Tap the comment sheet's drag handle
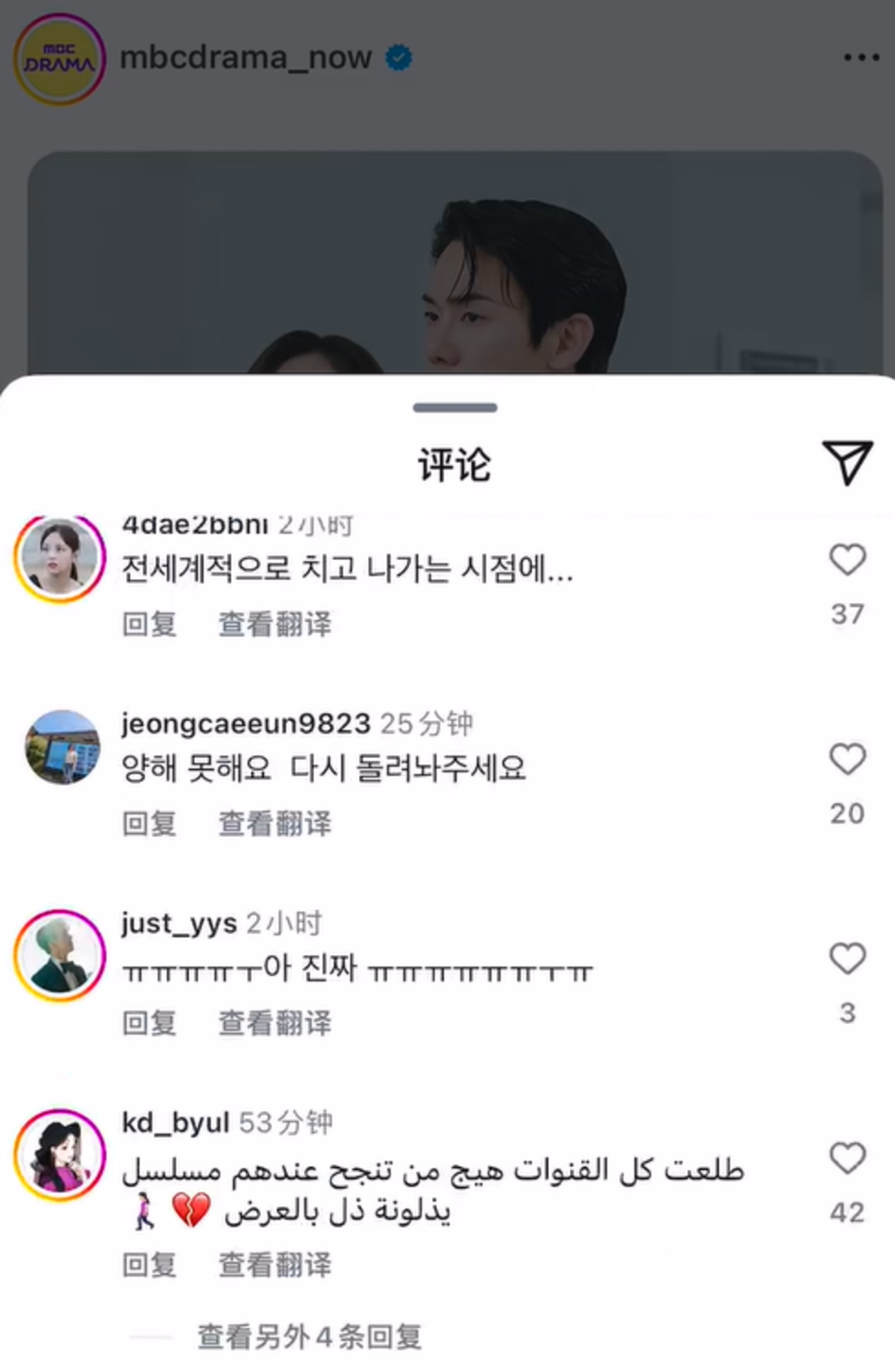The image size is (895, 1372). 455,408
